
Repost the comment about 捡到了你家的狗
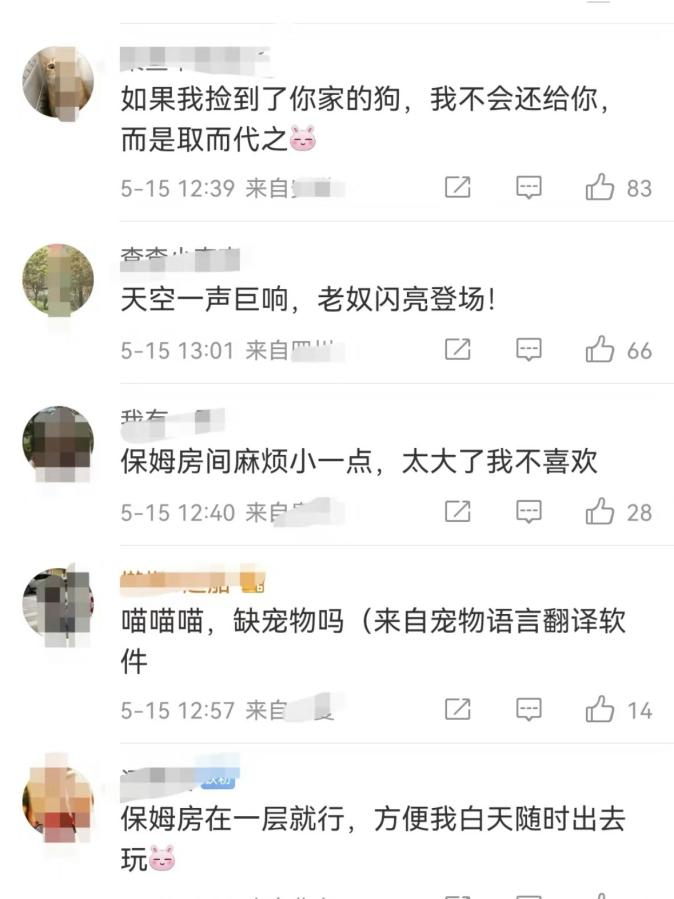(x=457, y=187)
